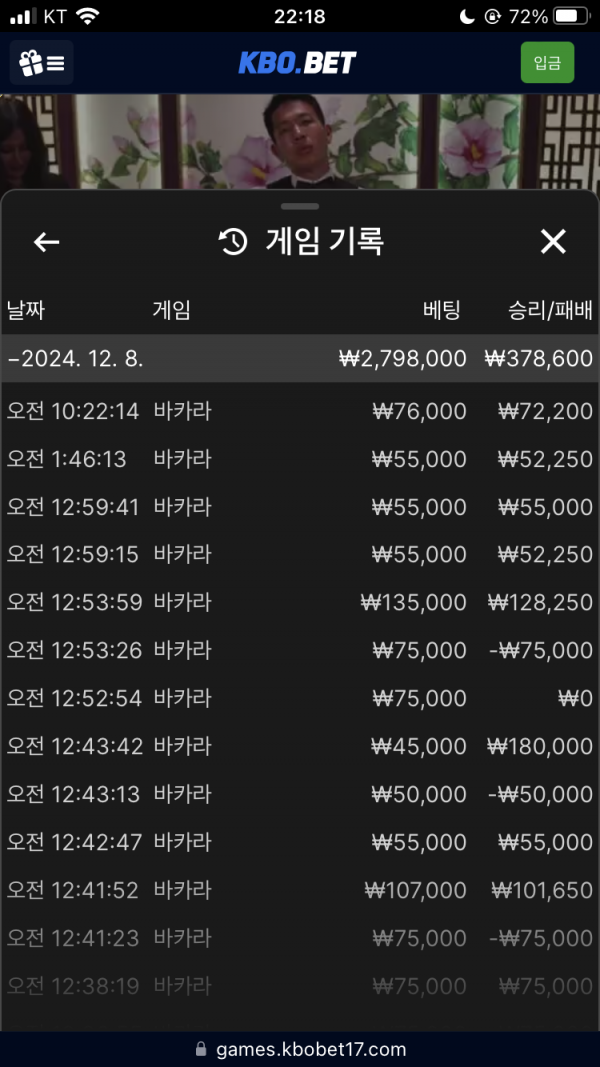Open the 오전 1:46:13 바카라 record
The height and width of the screenshot is (1067, 600).
click(300, 459)
